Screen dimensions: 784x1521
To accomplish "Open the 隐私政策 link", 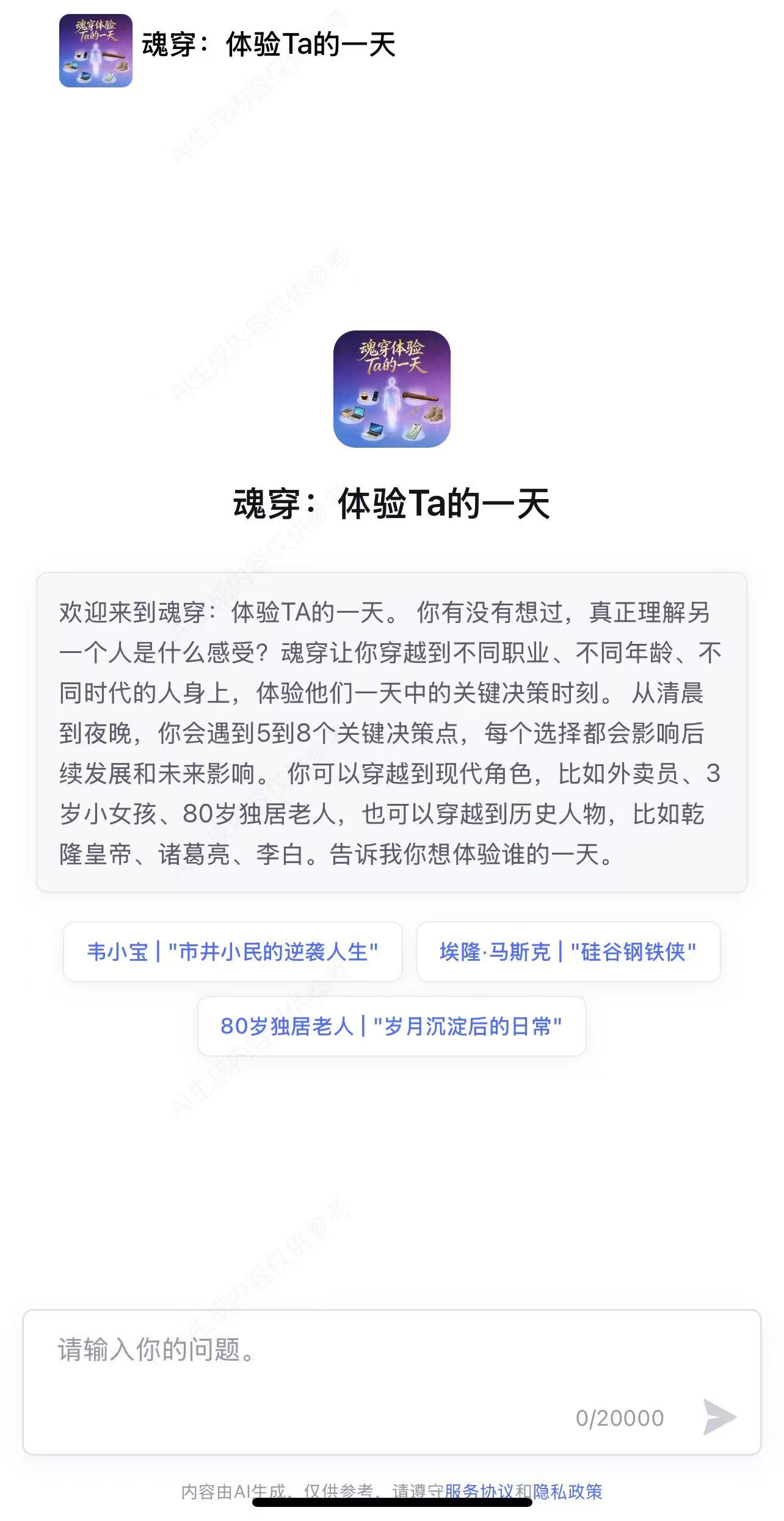I will (567, 1491).
